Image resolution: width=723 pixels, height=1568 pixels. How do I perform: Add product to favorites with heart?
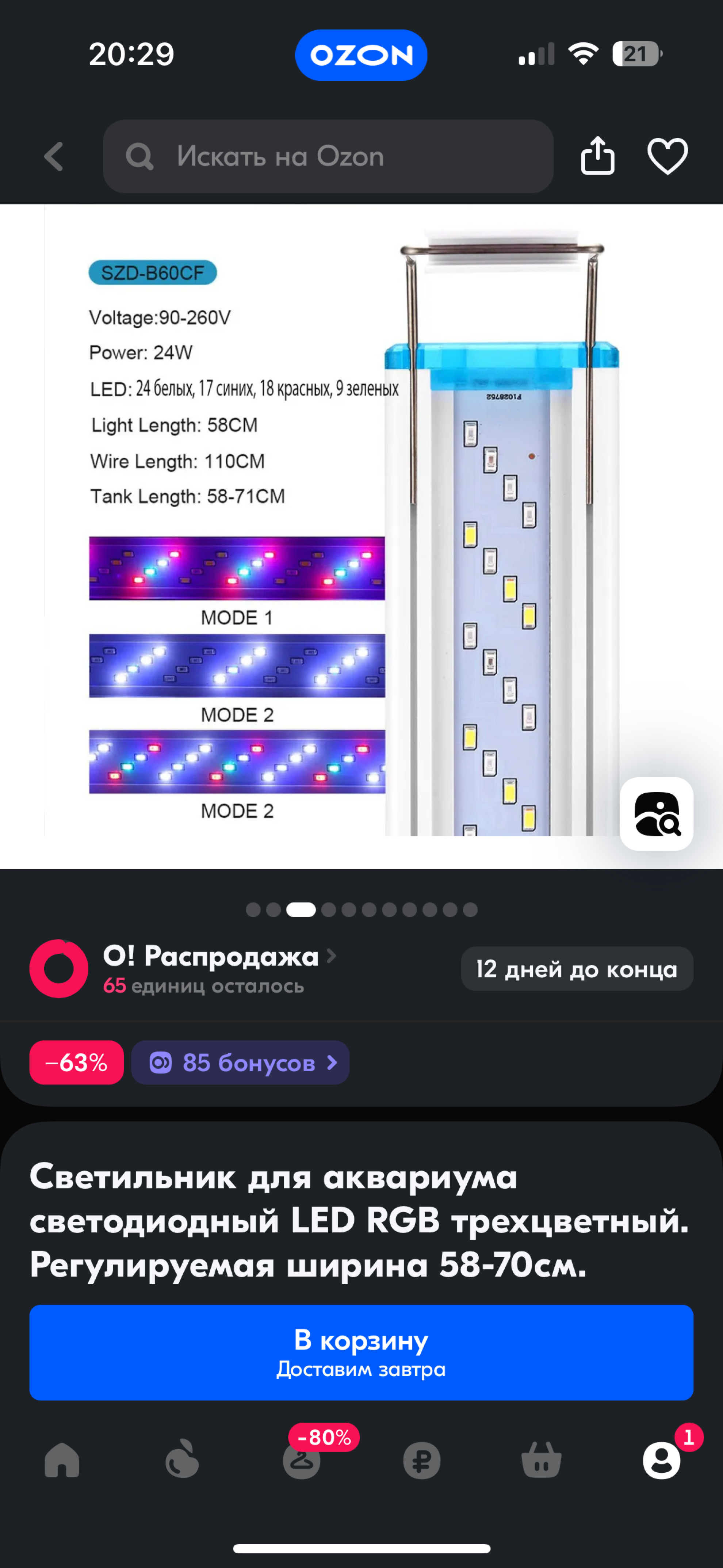pos(667,156)
